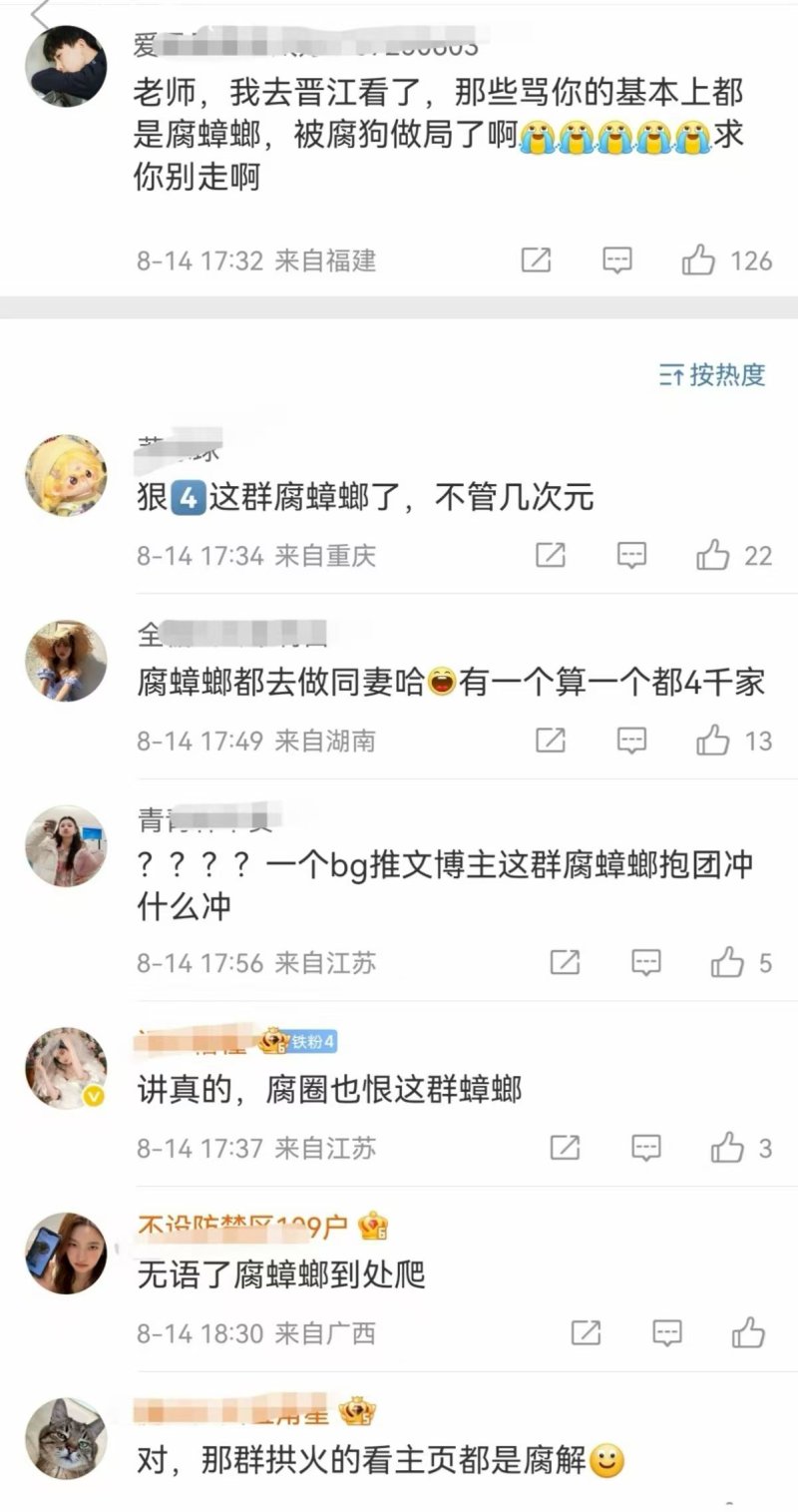Screen dimensions: 798x1512
Task: Reply to the 重庆 user's comment
Action: tap(632, 555)
